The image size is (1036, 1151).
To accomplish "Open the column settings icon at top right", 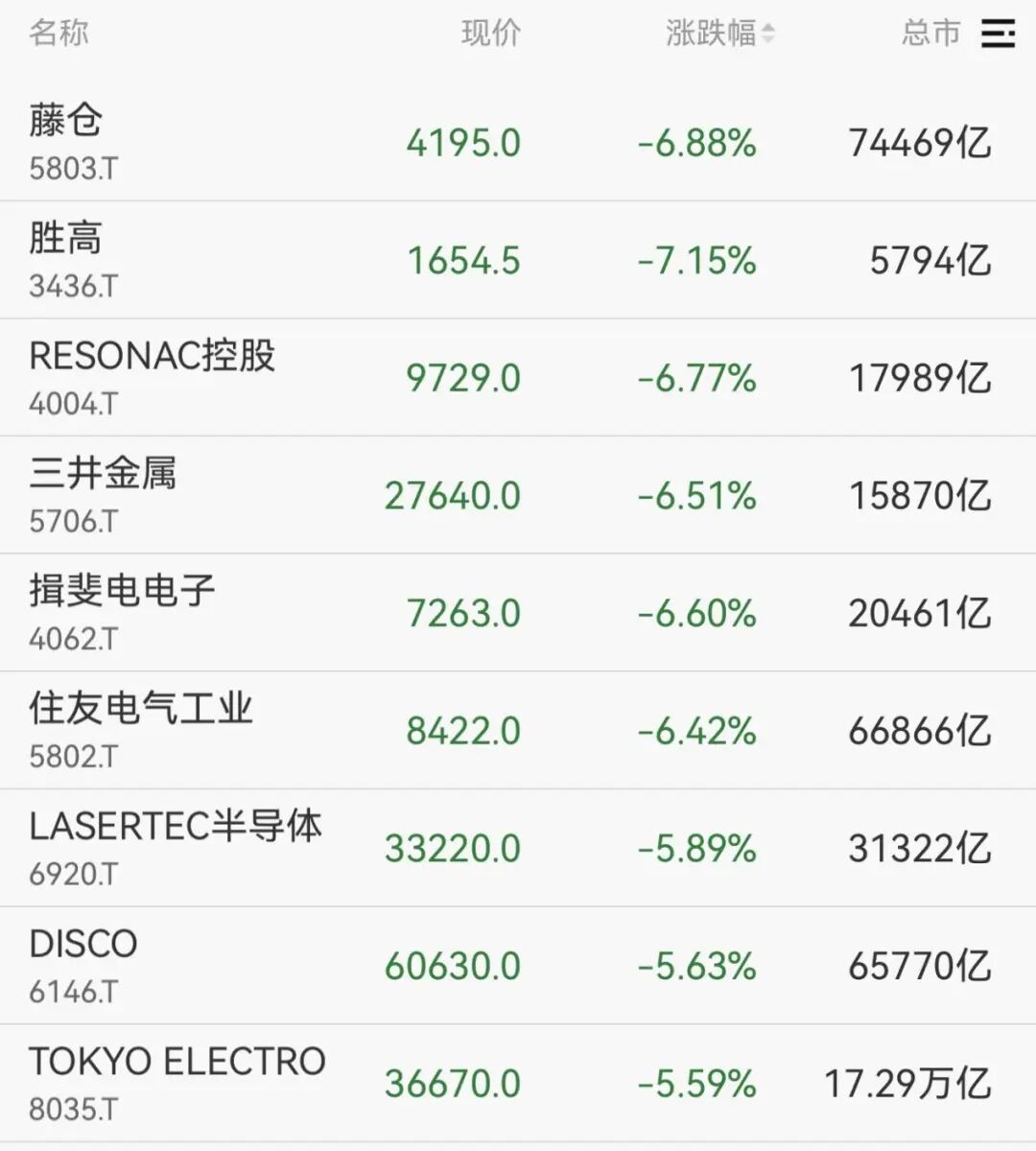I will 998,35.
